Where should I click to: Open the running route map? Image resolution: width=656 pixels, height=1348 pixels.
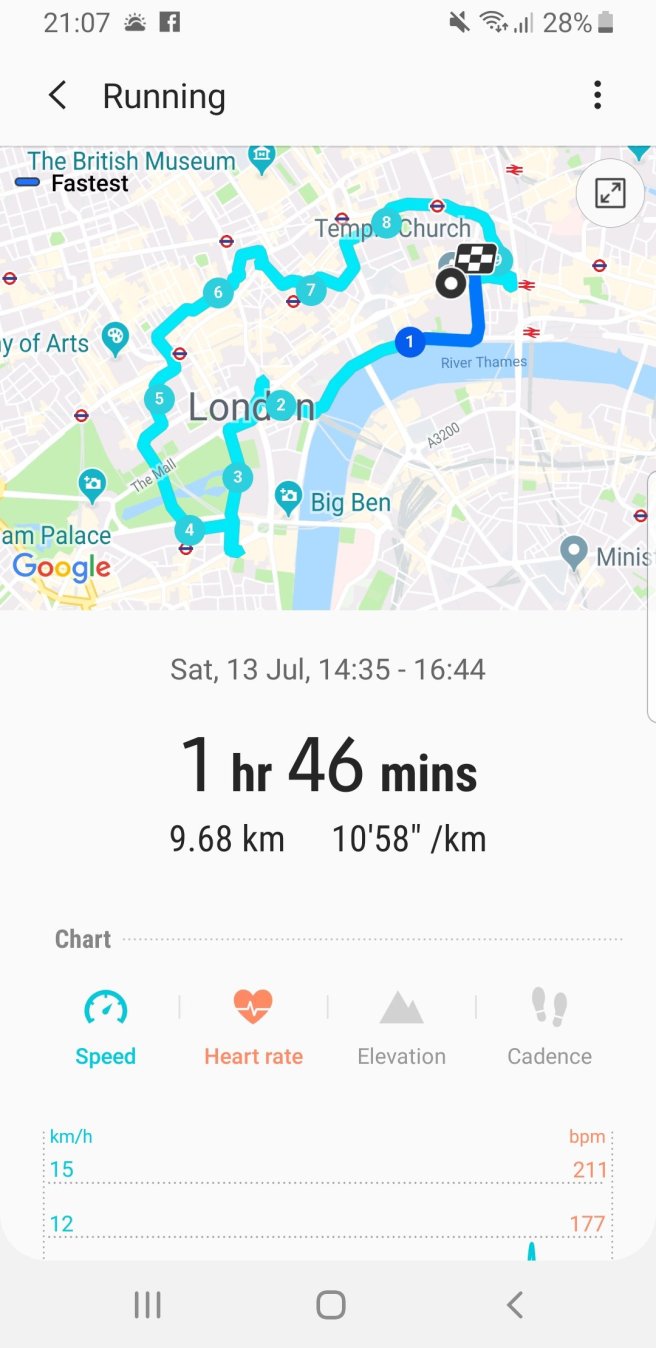tap(300, 420)
